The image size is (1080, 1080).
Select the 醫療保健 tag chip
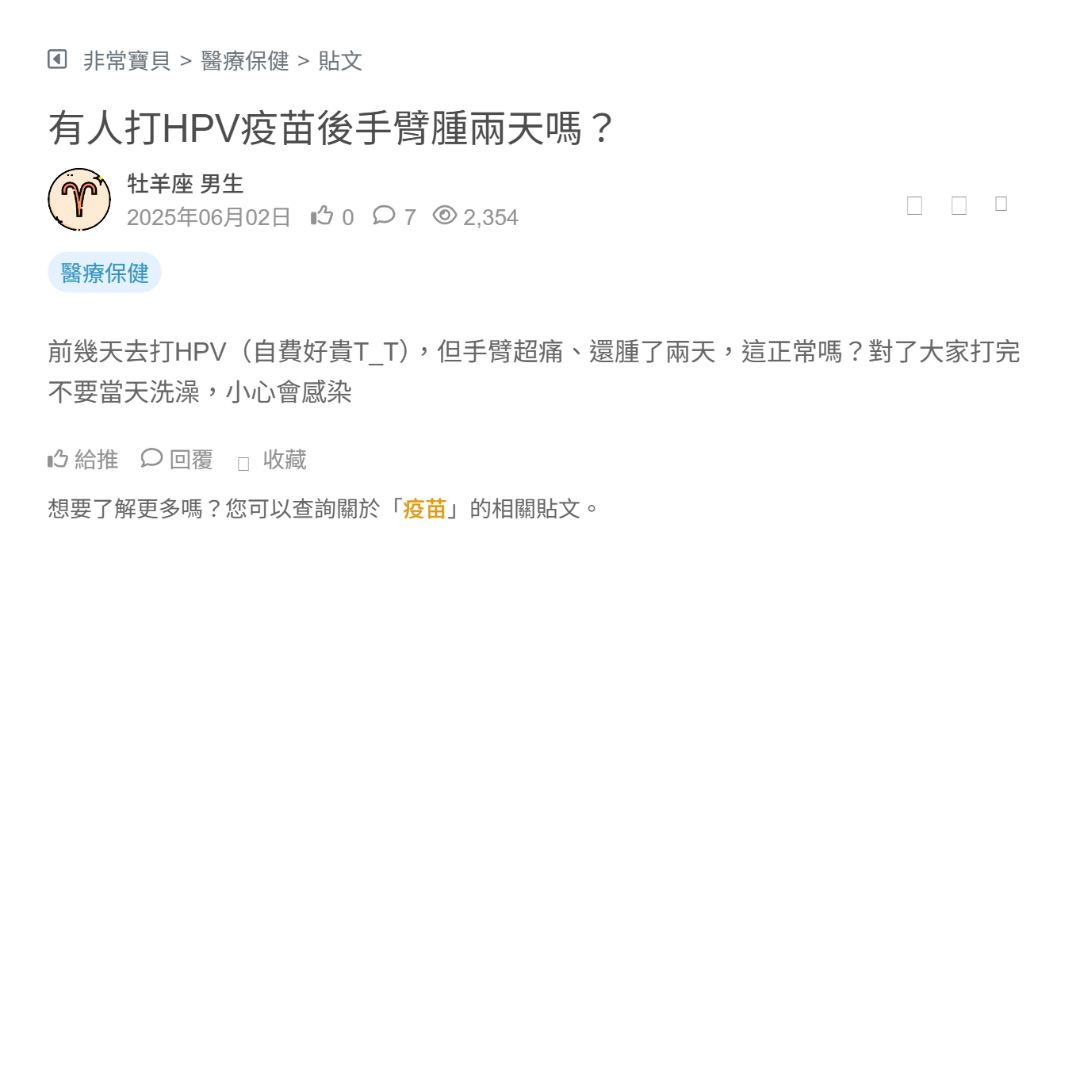[x=105, y=273]
